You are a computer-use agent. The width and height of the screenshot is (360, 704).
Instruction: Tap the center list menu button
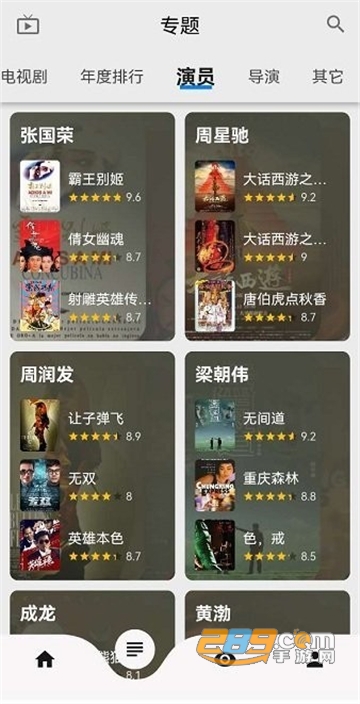pos(135,648)
